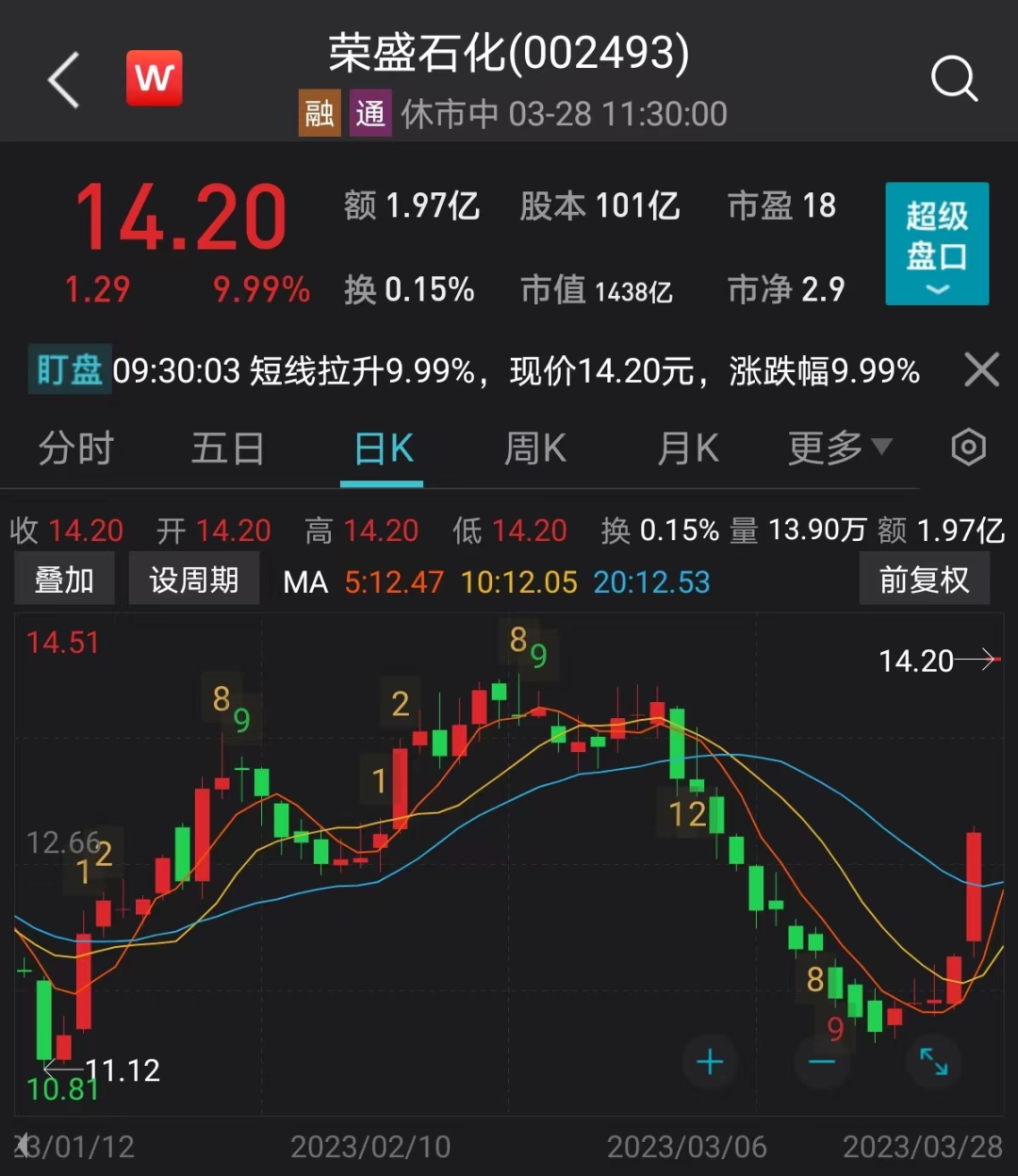Change the 前复权 adjustment mode
Image resolution: width=1018 pixels, height=1176 pixels.
[924, 580]
